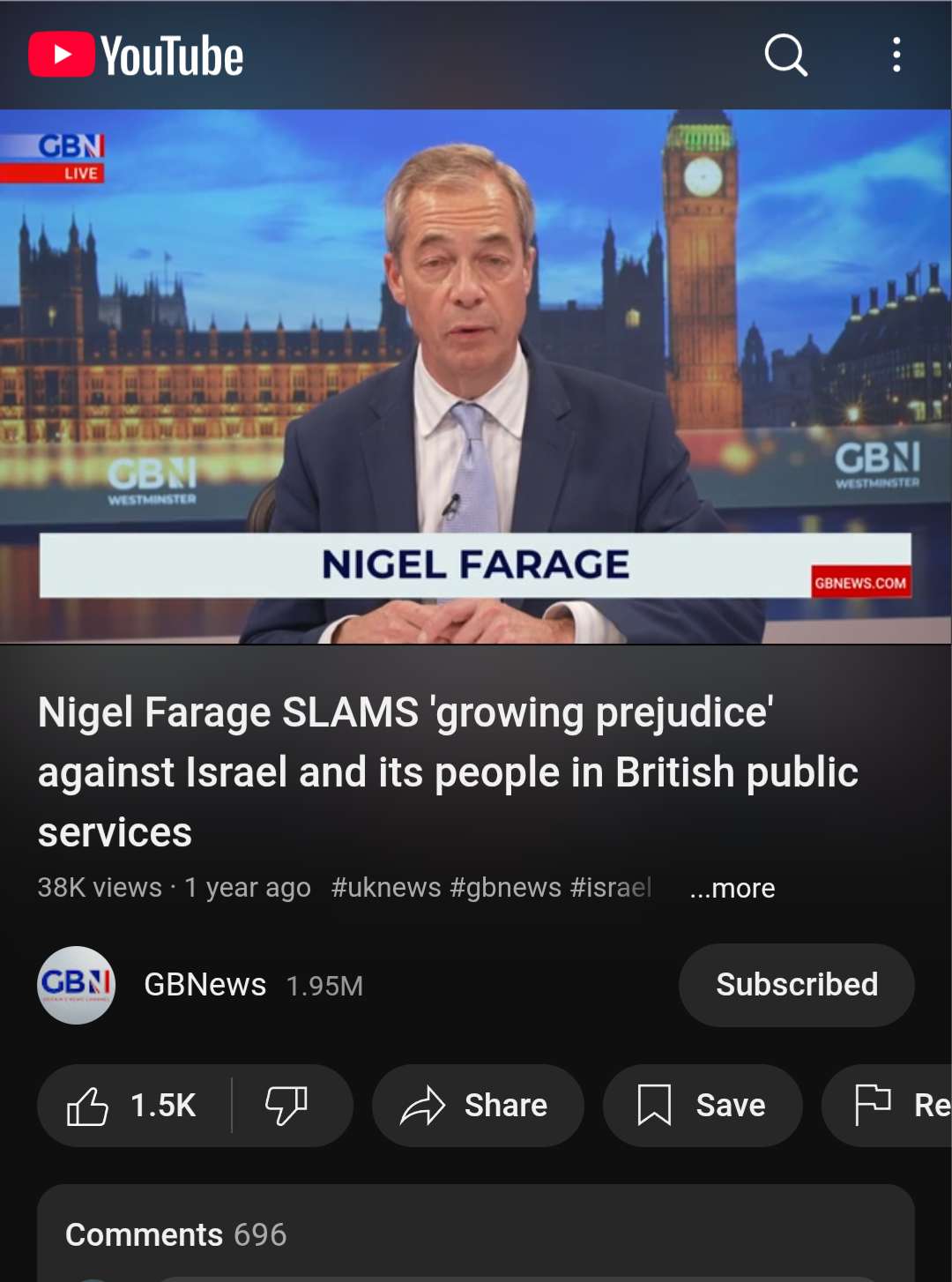Open YouTube search

785,56
